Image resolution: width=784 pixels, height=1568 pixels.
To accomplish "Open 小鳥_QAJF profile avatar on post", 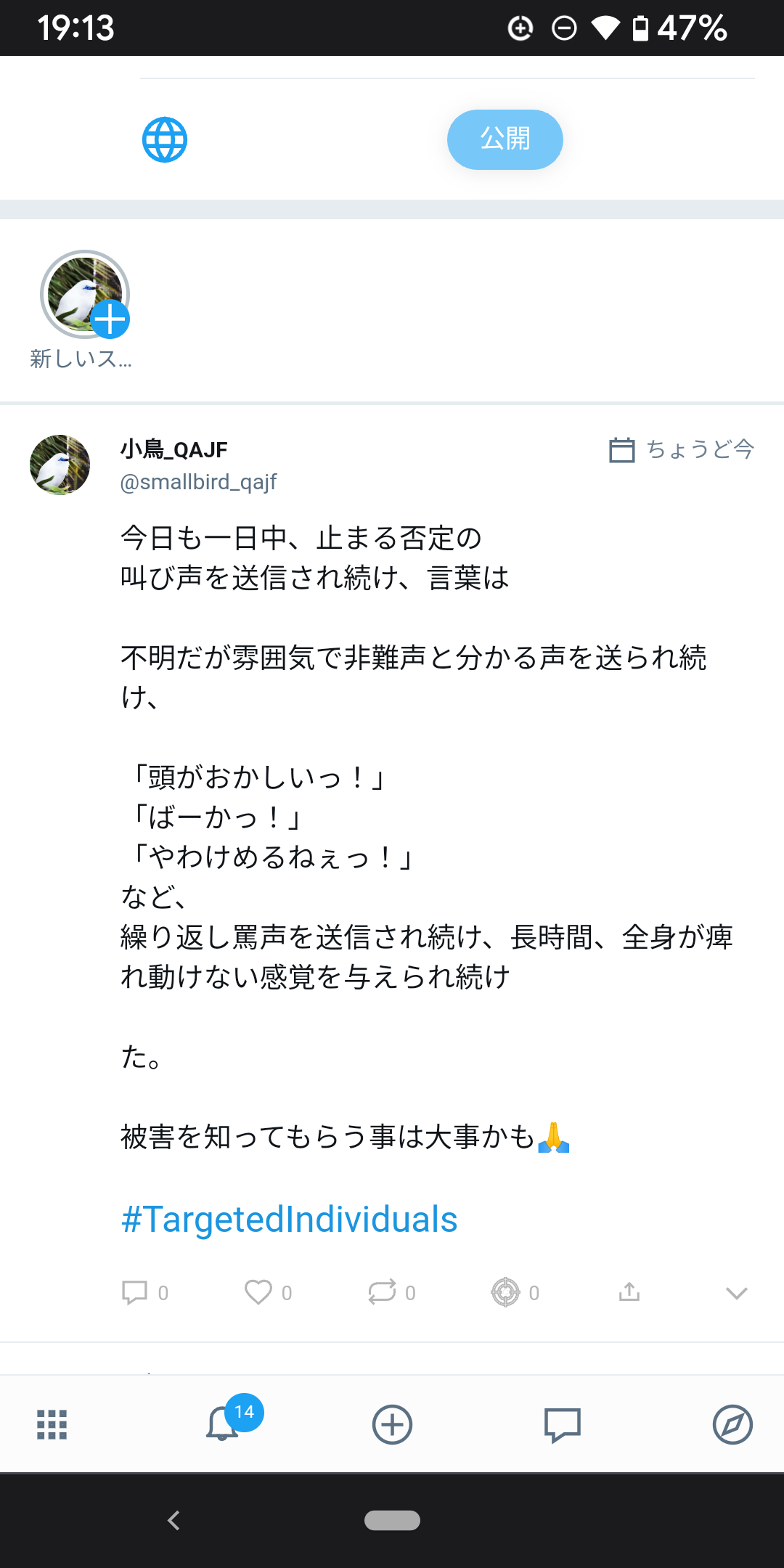I will click(60, 465).
